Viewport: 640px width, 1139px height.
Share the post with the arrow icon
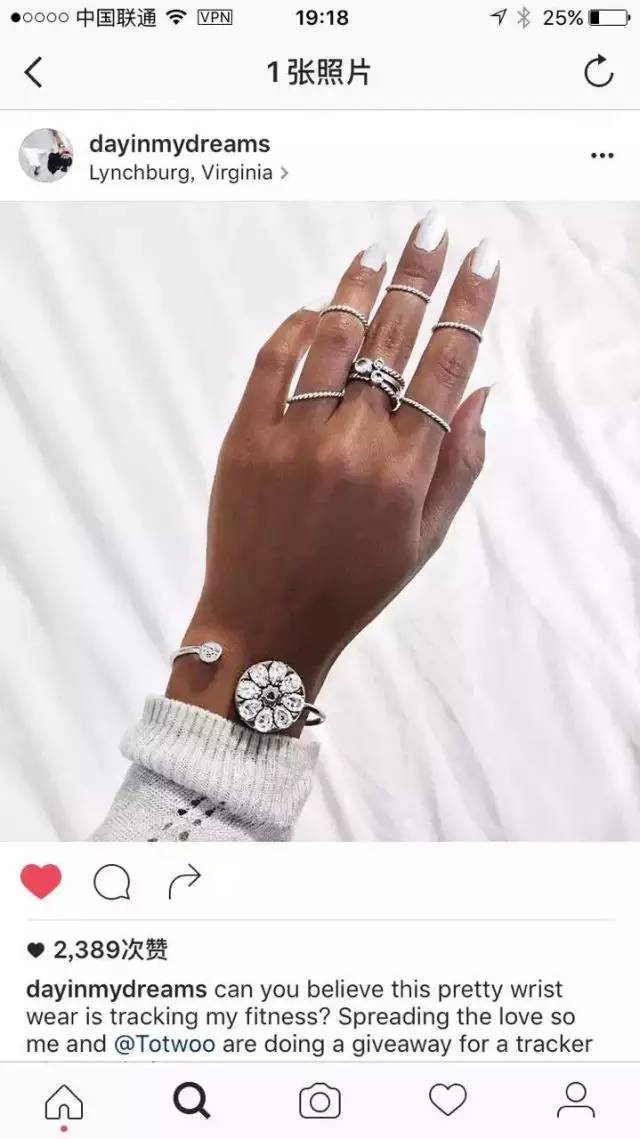(184, 882)
